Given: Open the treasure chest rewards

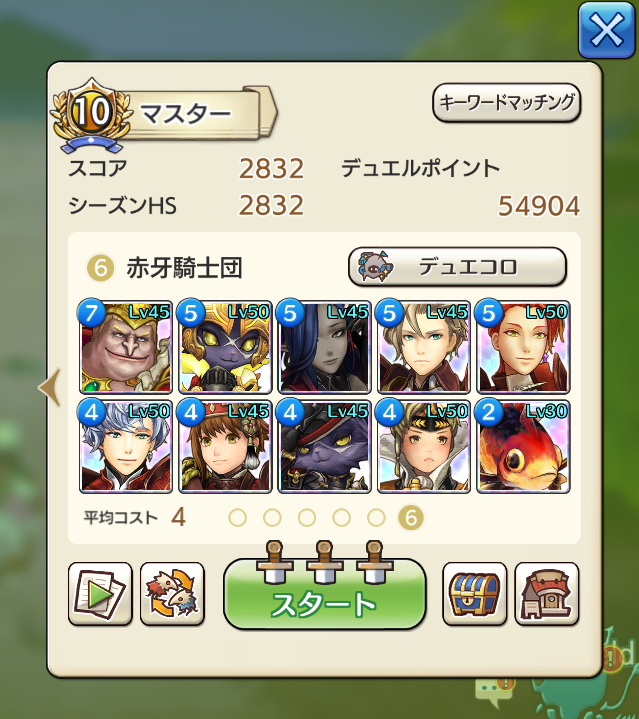Looking at the screenshot, I should [x=474, y=594].
